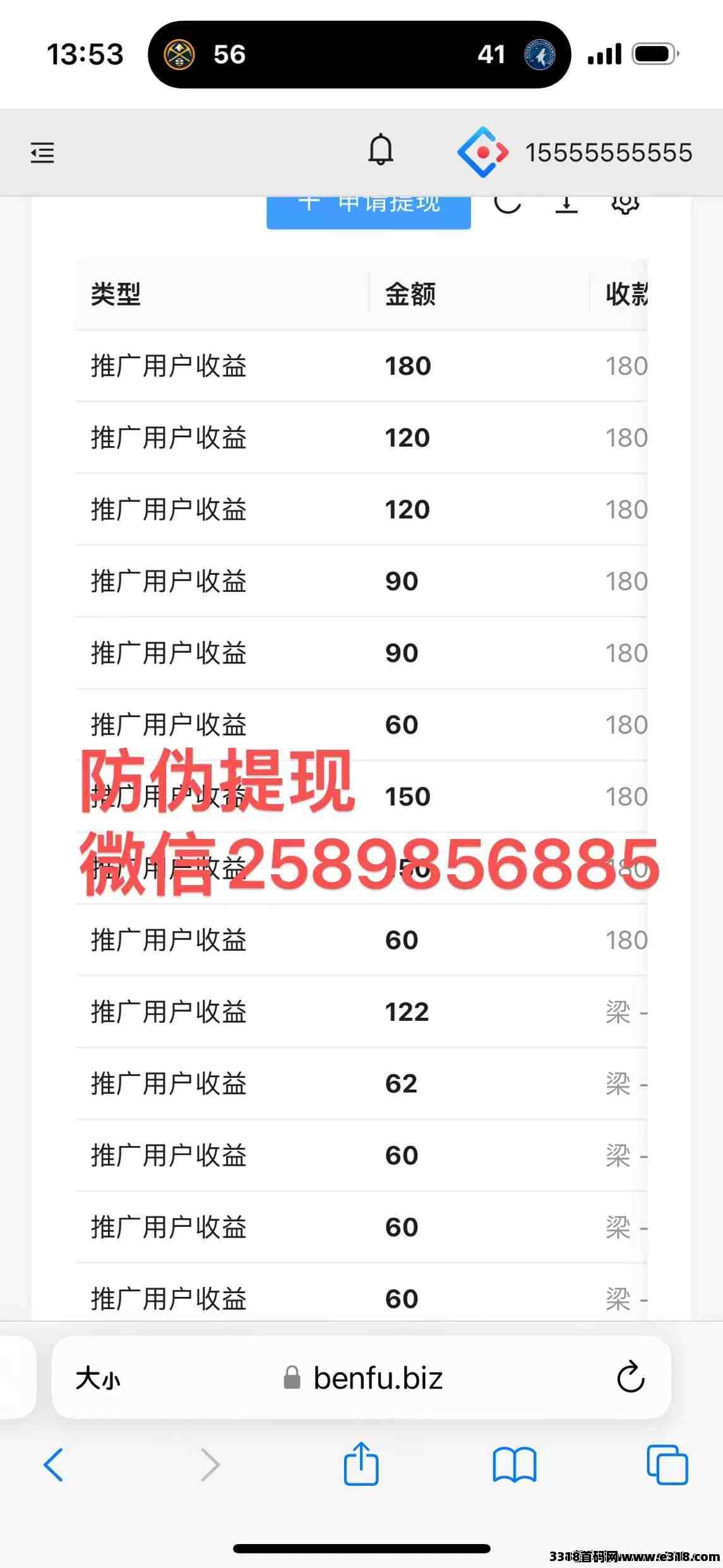The image size is (723, 1568).
Task: Go back to the previous page
Action: click(x=54, y=1464)
